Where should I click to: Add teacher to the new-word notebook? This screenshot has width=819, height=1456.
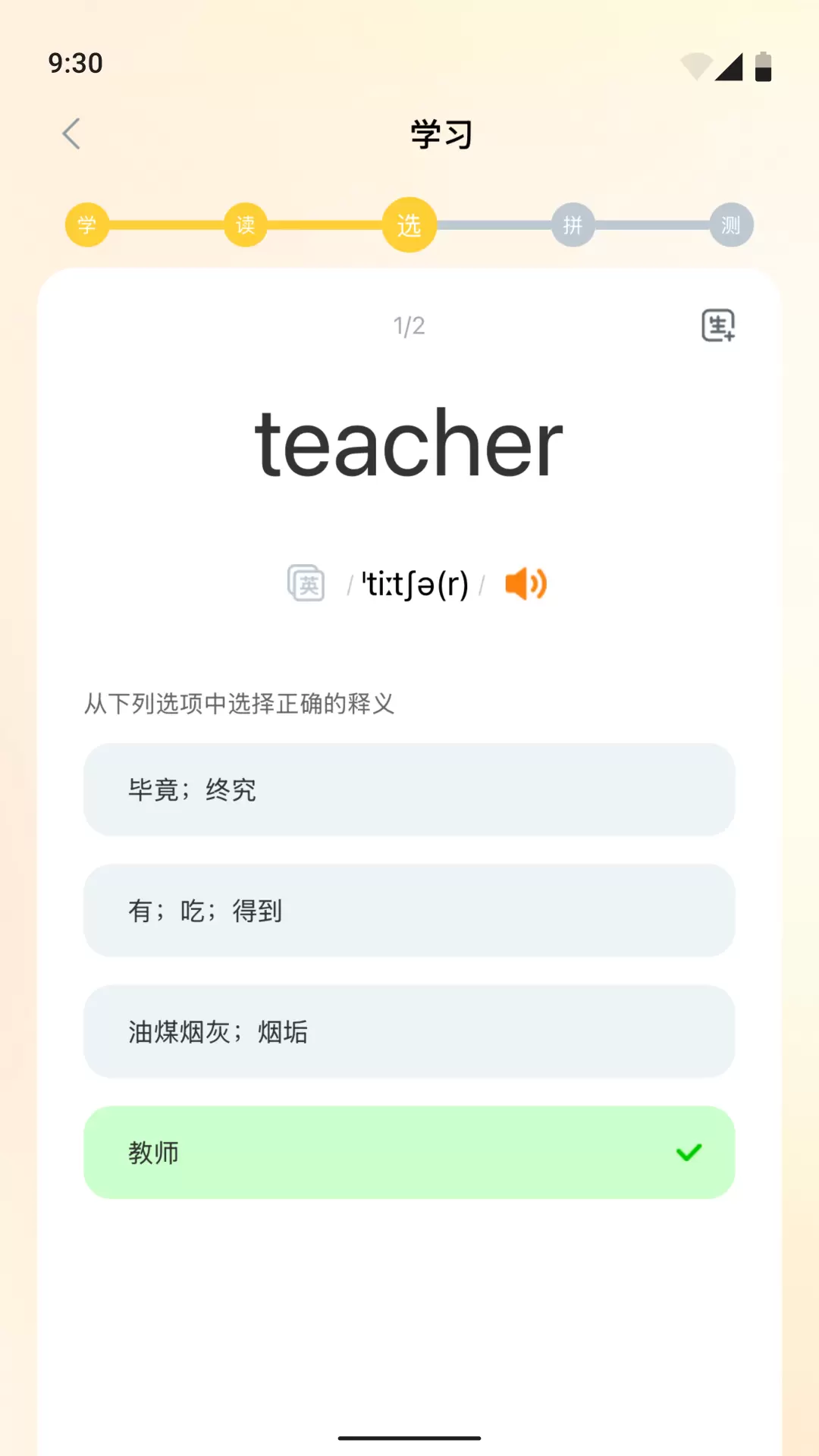[717, 325]
